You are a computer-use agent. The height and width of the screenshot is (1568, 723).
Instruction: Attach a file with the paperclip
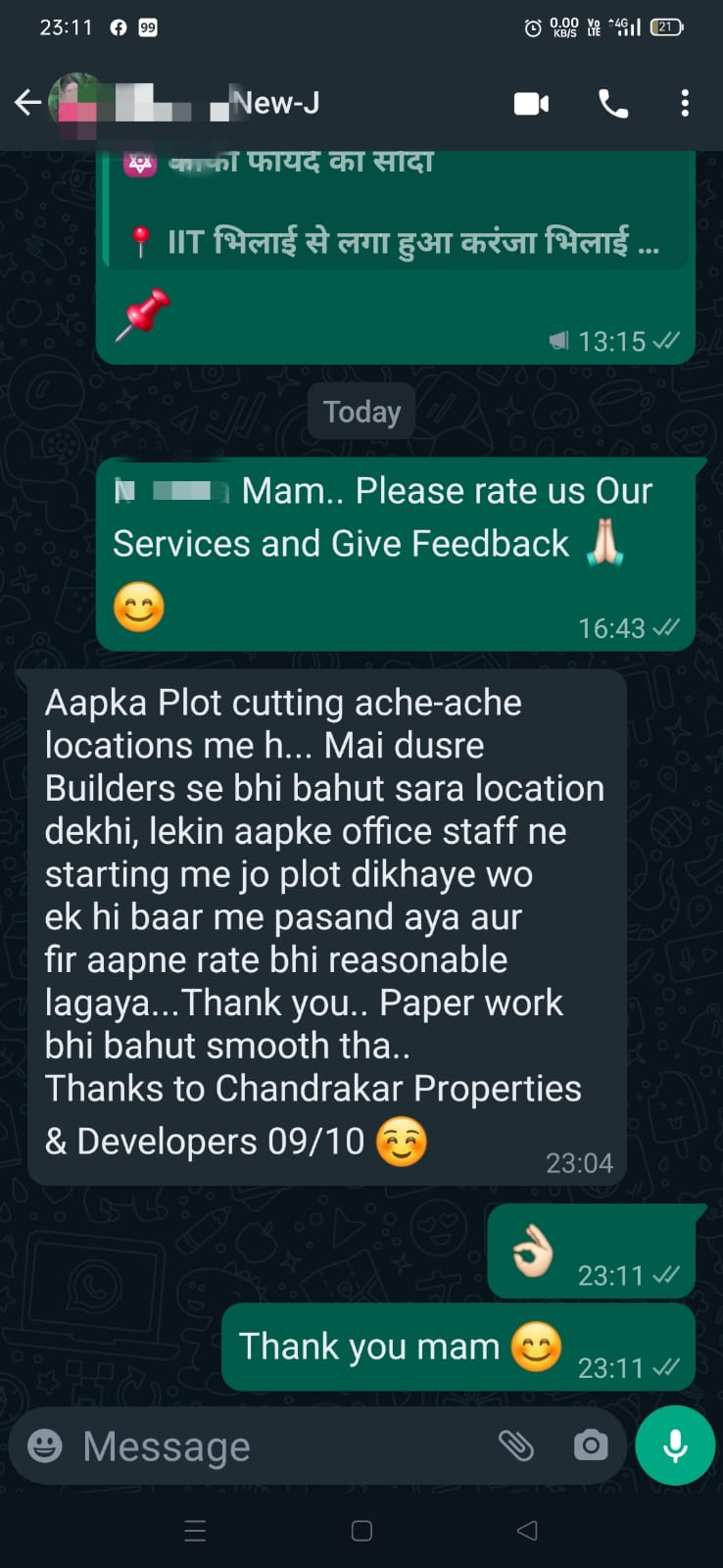tap(516, 1445)
